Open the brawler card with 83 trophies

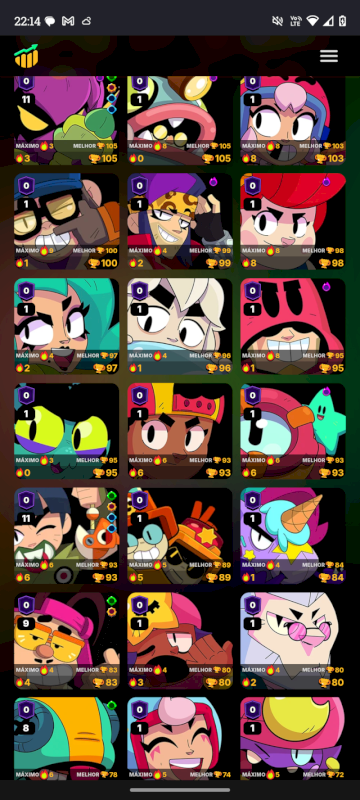[x=66, y=640]
